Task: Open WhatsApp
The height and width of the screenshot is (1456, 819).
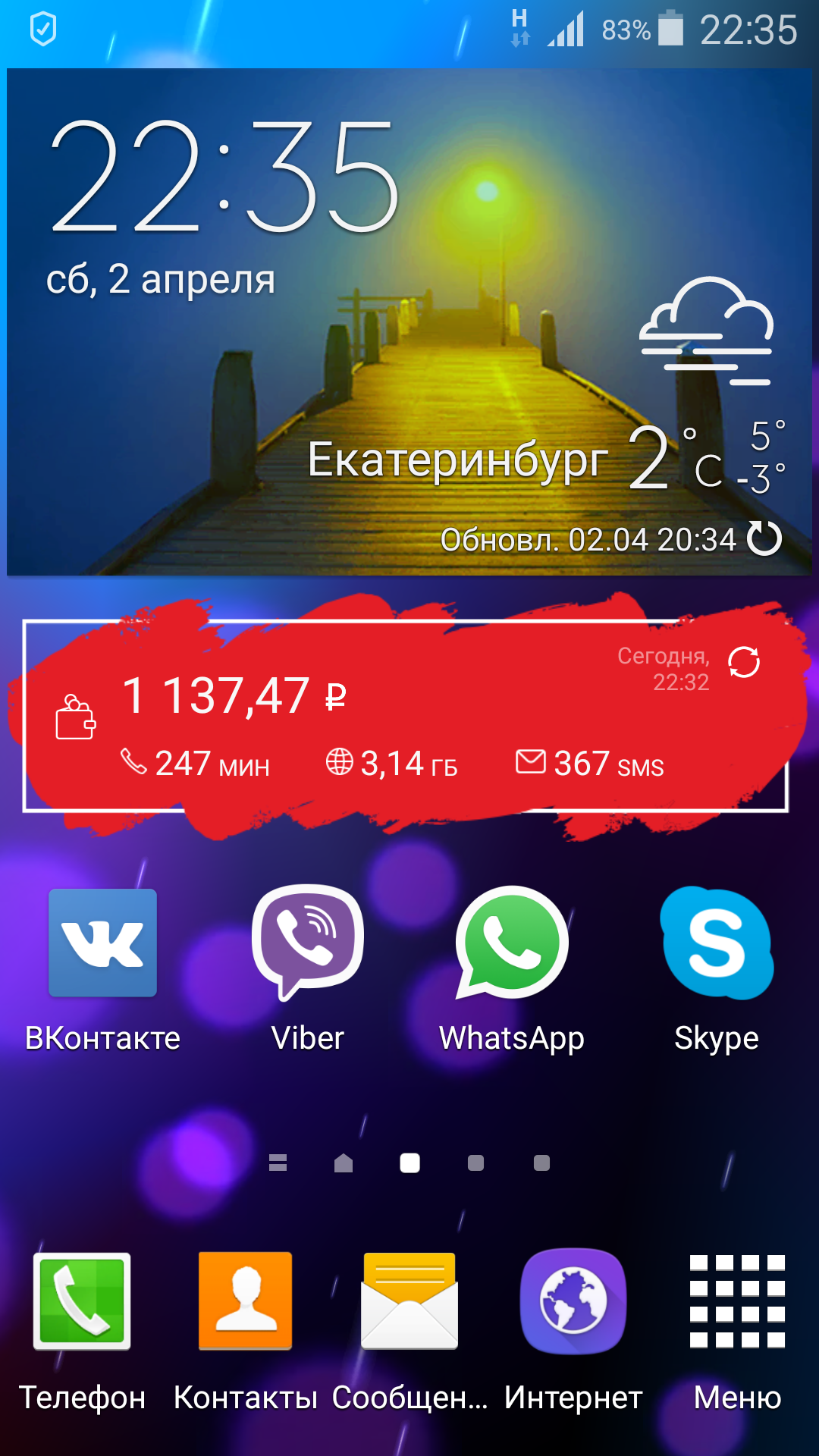Action: [512, 943]
